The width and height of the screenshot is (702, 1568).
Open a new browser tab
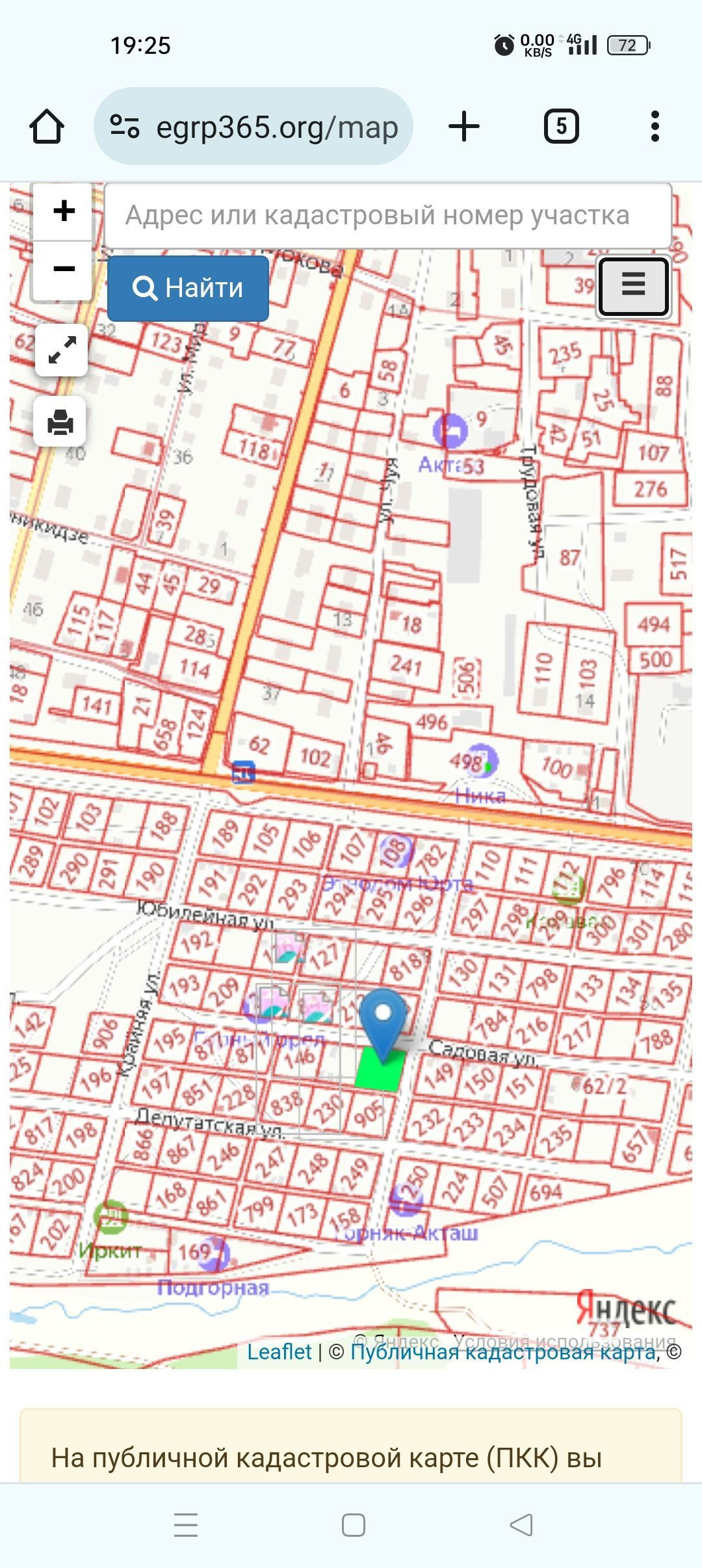tap(464, 126)
